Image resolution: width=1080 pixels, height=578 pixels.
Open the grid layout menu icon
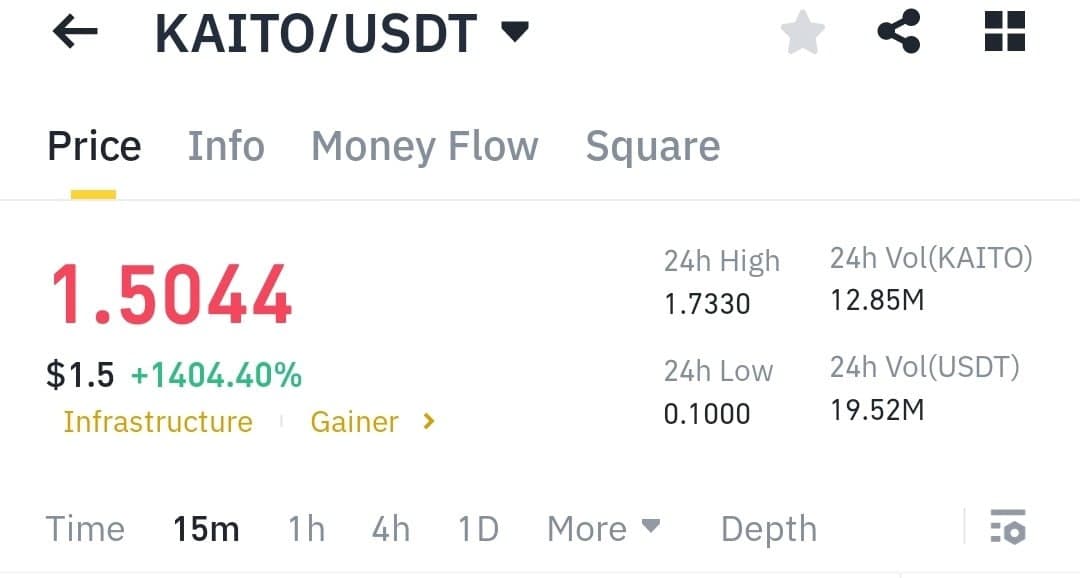1004,32
